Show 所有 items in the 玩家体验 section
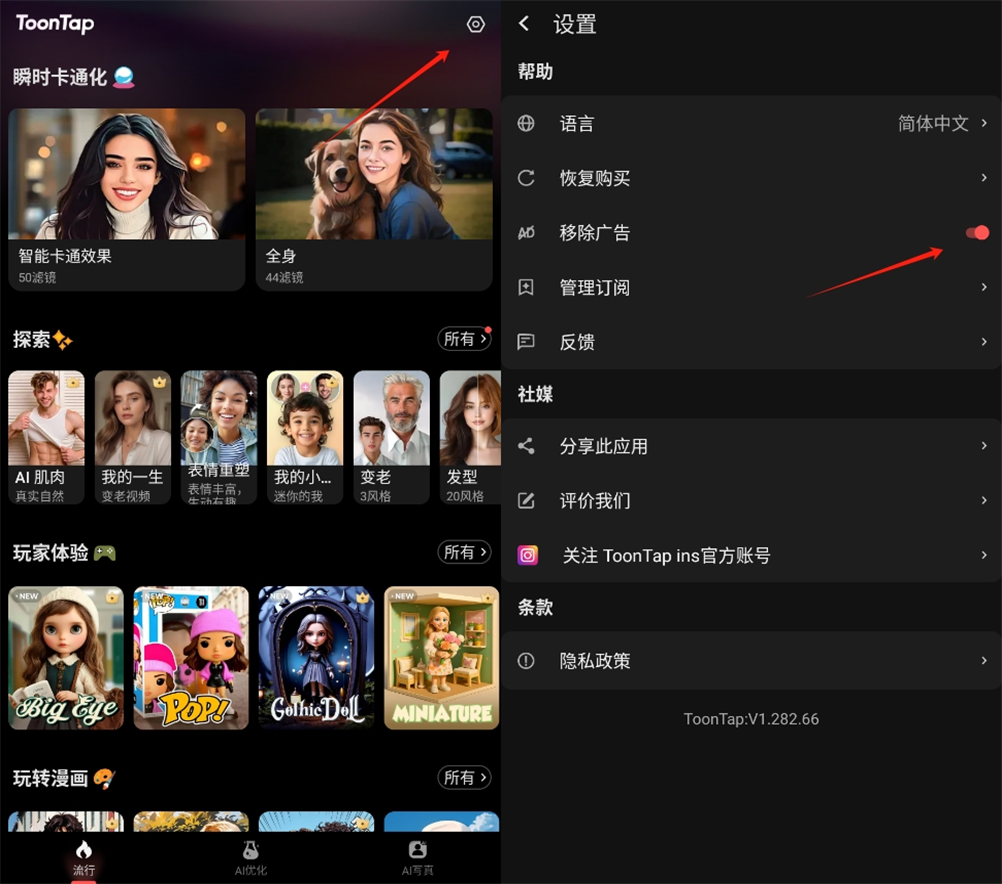Viewport: 1002px width, 884px height. pyautogui.click(x=465, y=552)
